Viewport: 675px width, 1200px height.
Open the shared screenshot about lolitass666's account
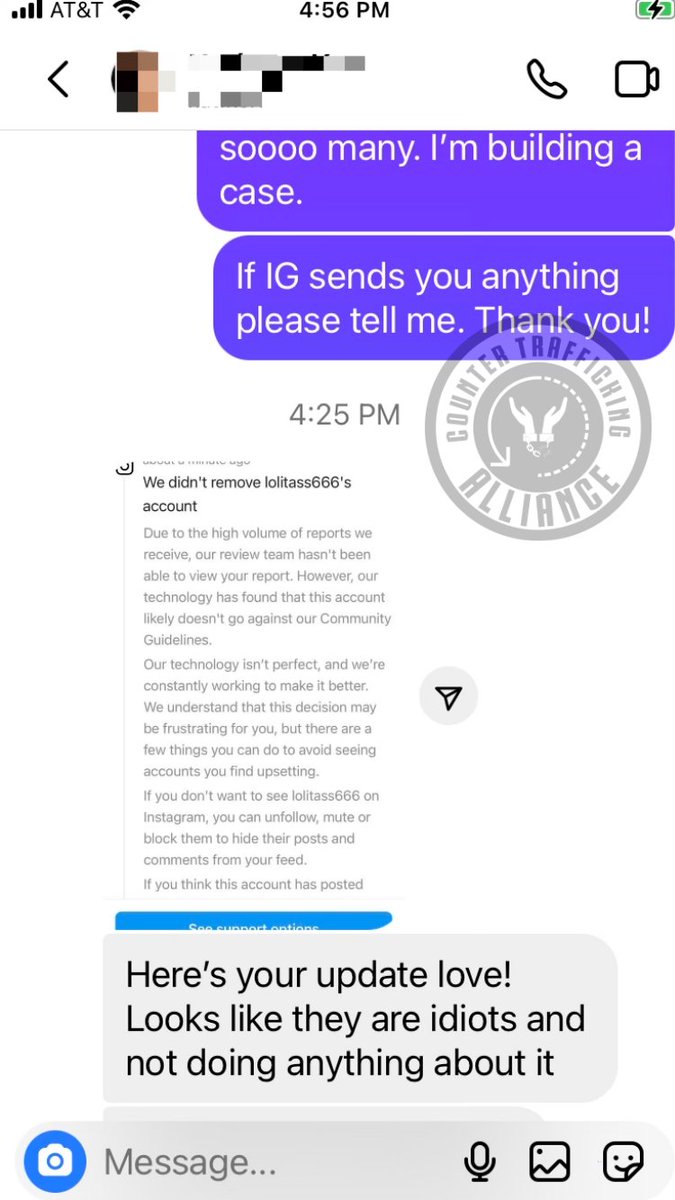(260, 680)
